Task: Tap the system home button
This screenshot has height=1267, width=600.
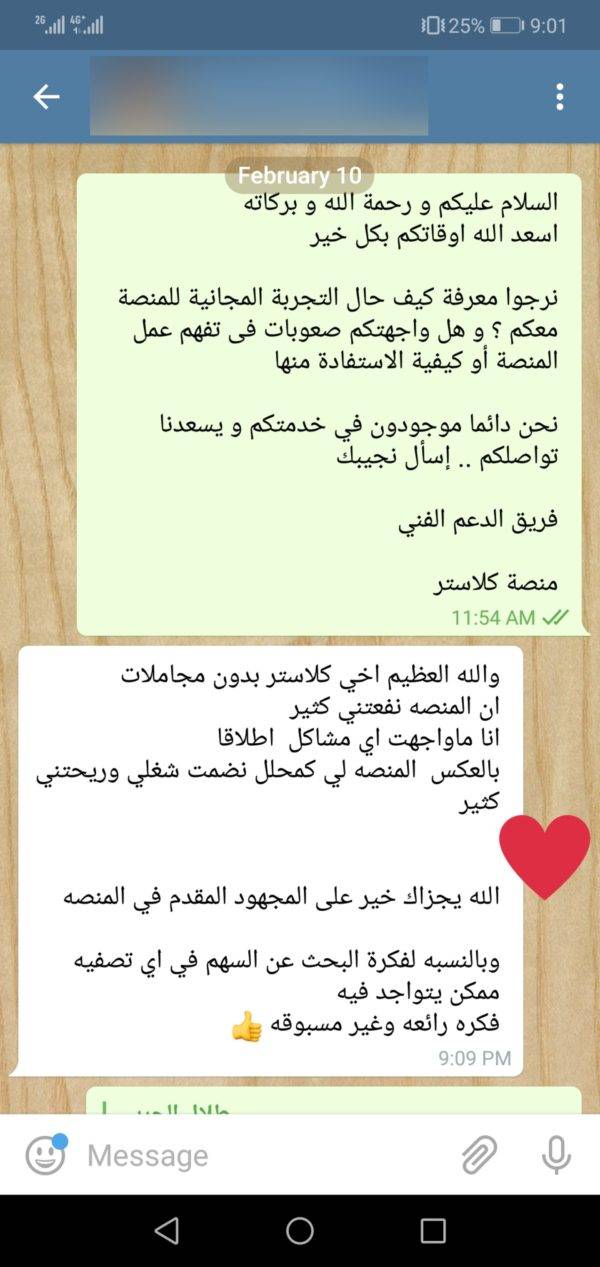Action: [300, 1230]
